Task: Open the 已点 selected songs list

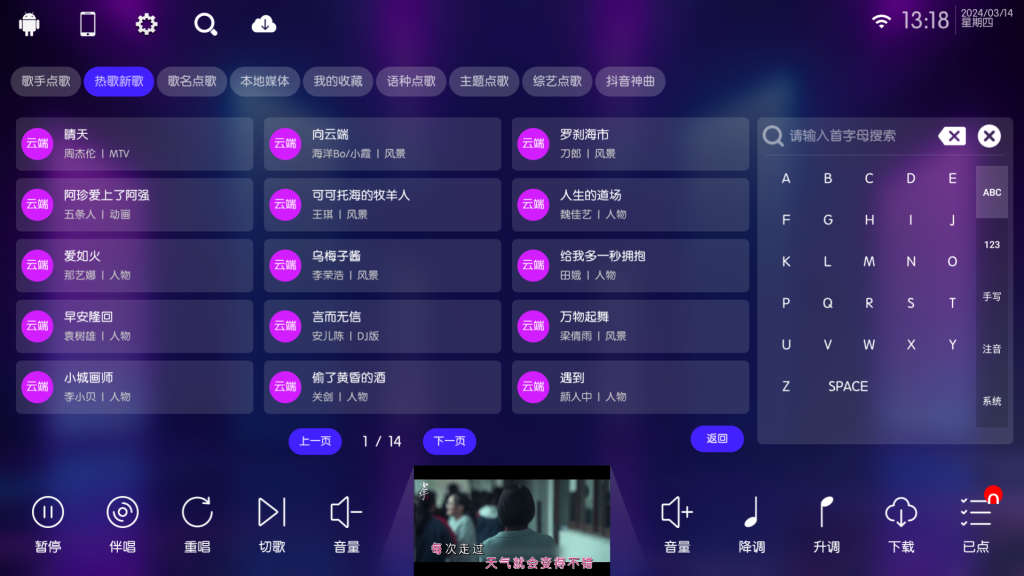Action: [976, 523]
